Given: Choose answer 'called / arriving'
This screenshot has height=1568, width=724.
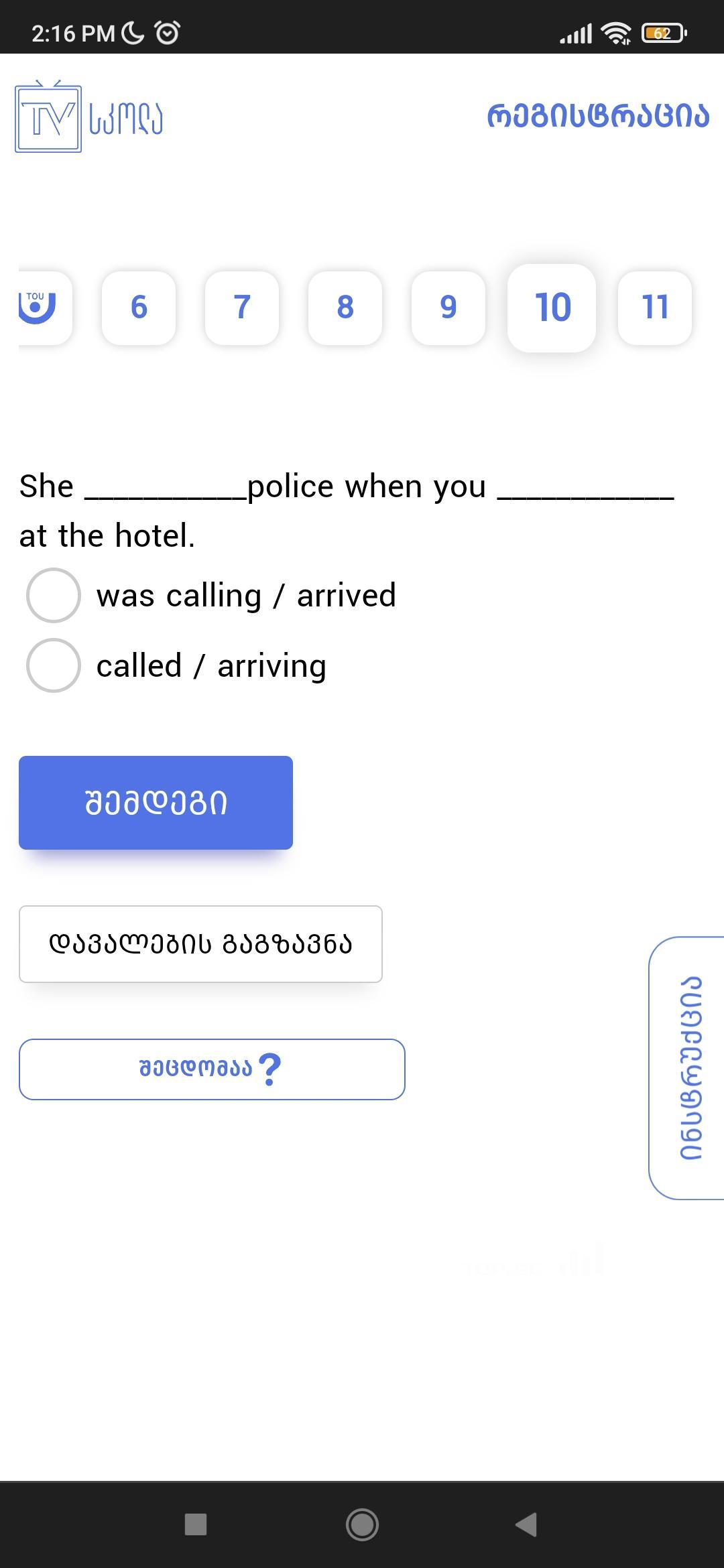Looking at the screenshot, I should pyautogui.click(x=54, y=665).
